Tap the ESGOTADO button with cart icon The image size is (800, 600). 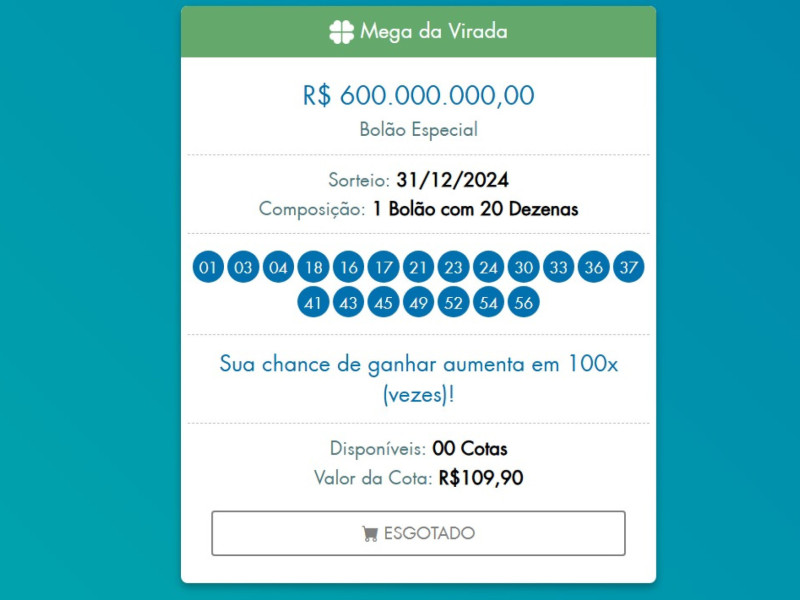(418, 533)
